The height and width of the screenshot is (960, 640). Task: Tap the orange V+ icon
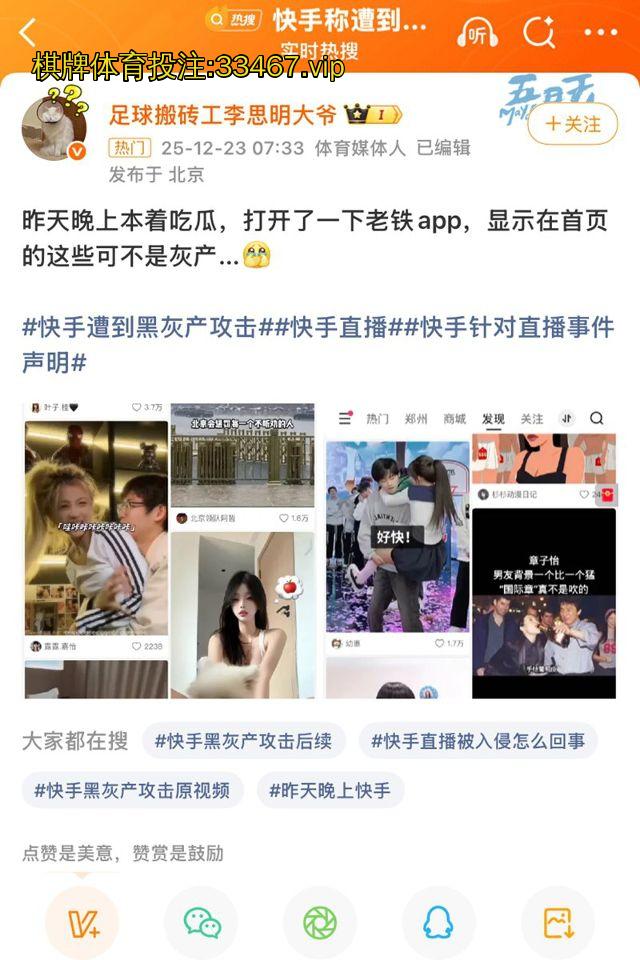(82, 923)
